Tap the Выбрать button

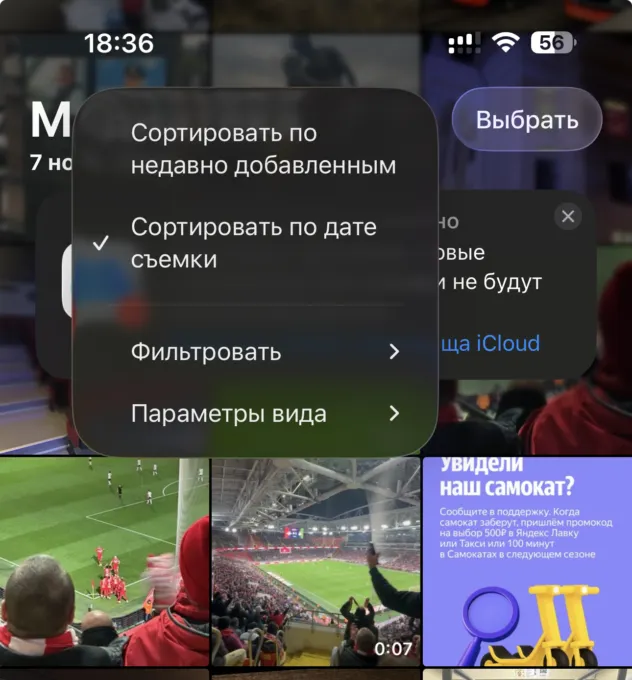[x=527, y=121]
